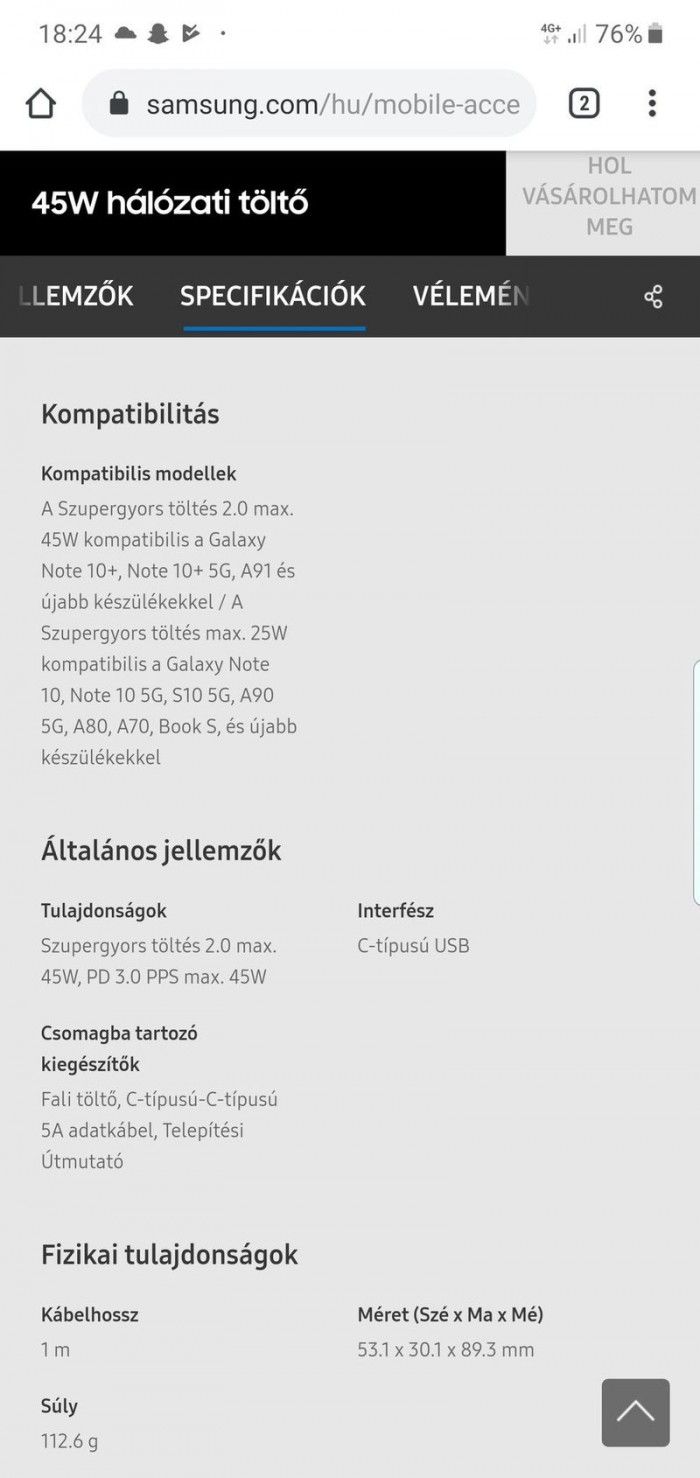The width and height of the screenshot is (700, 1478).
Task: Switch to the VÉLEMÉNYEK tab
Action: [470, 296]
